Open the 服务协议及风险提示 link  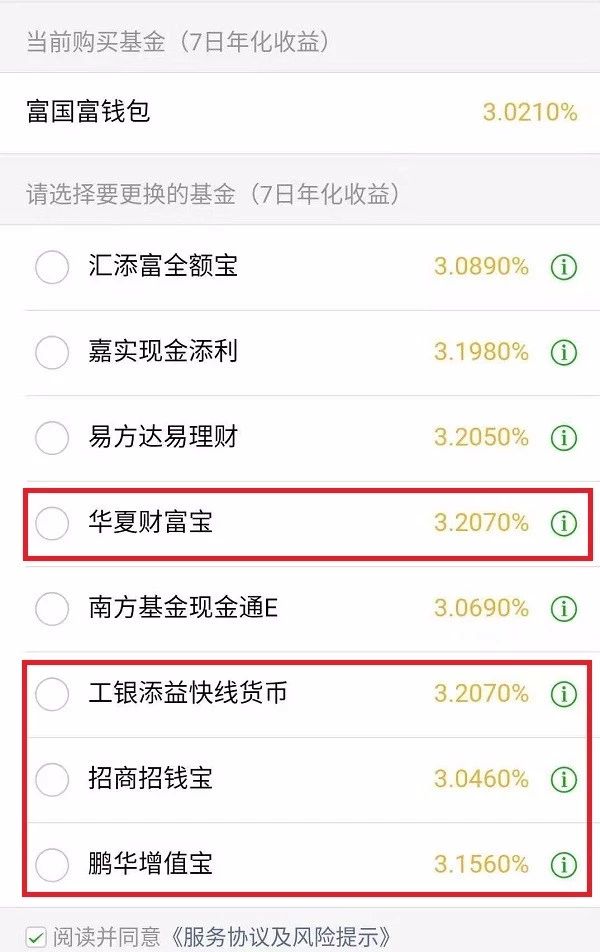(280, 938)
